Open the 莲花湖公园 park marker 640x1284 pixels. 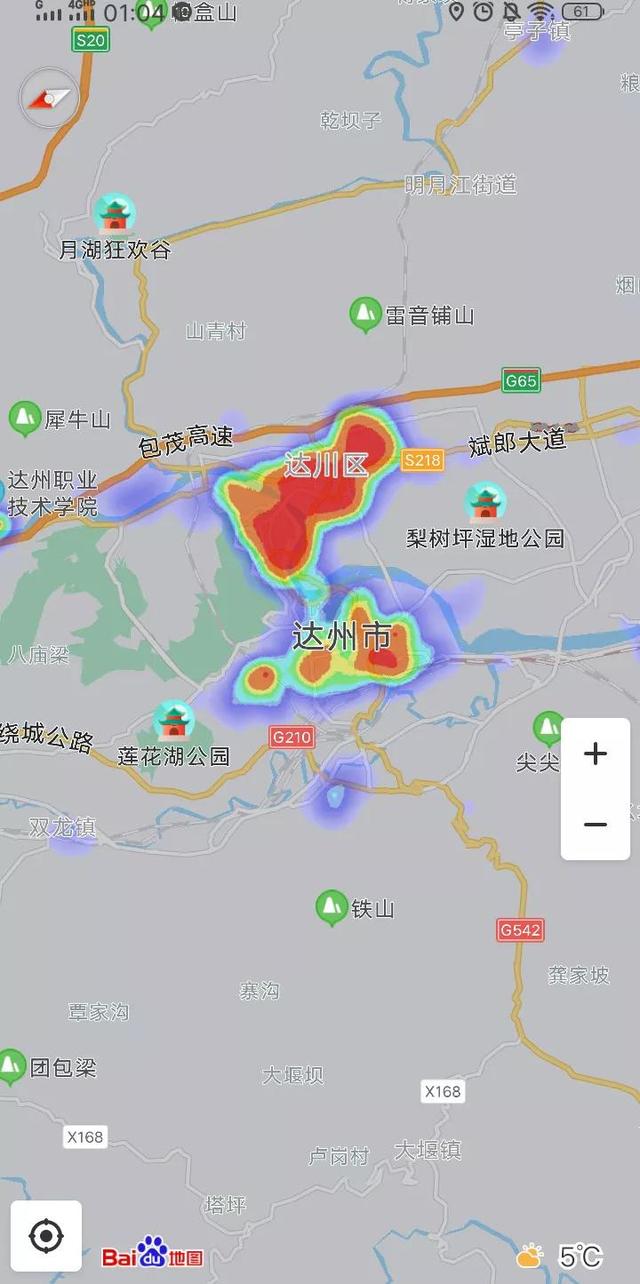(174, 720)
